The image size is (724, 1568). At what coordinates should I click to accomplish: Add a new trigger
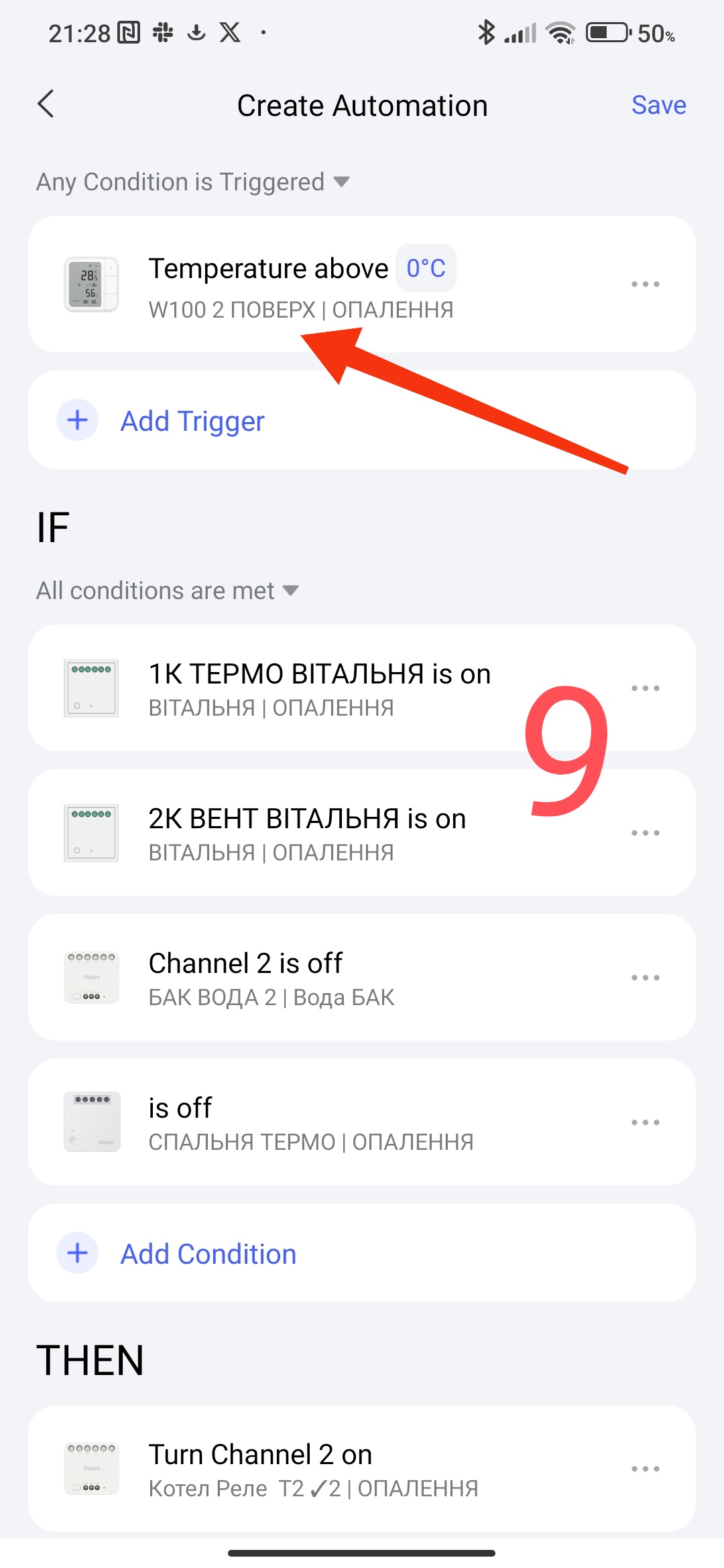coord(192,421)
